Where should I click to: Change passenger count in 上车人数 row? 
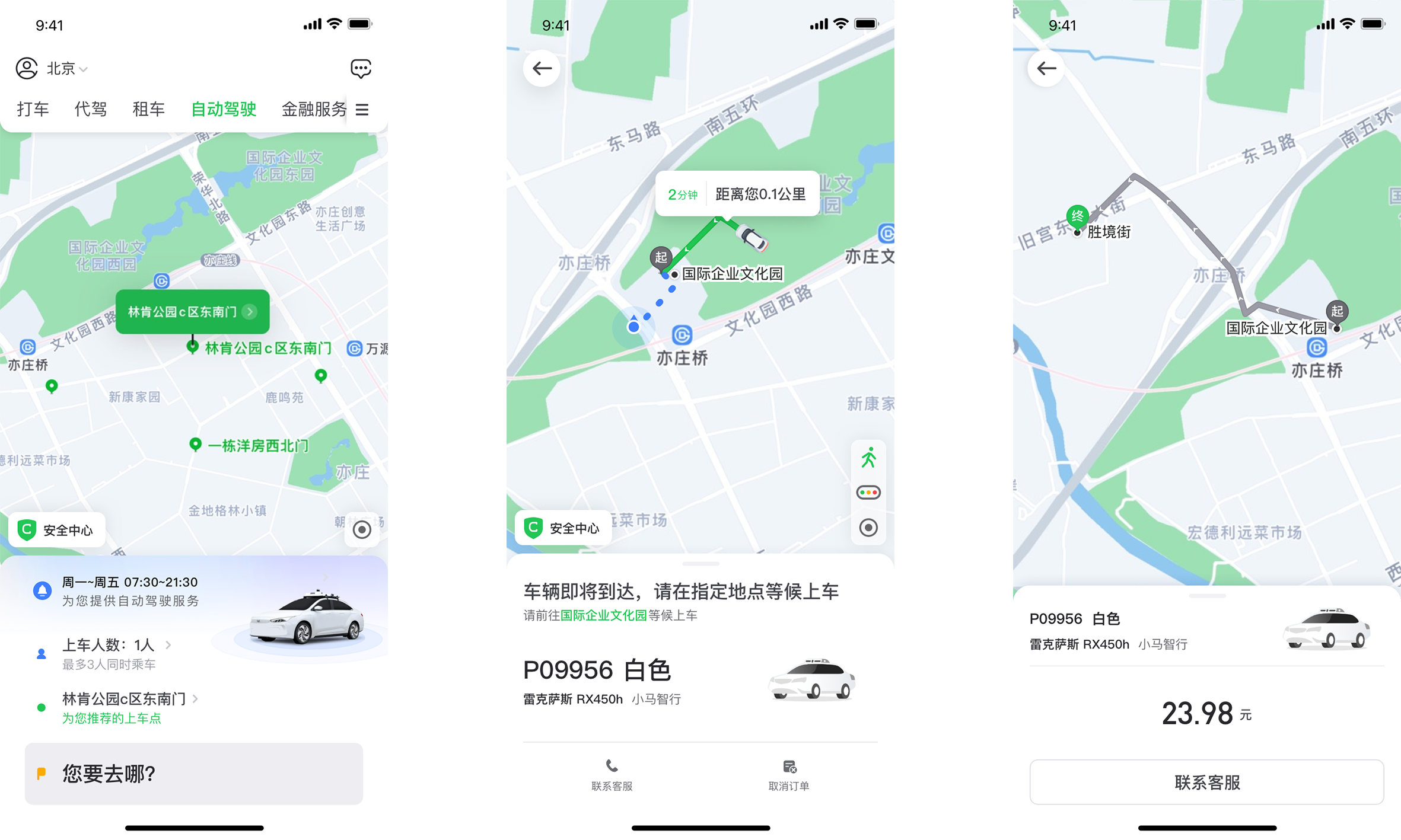116,645
